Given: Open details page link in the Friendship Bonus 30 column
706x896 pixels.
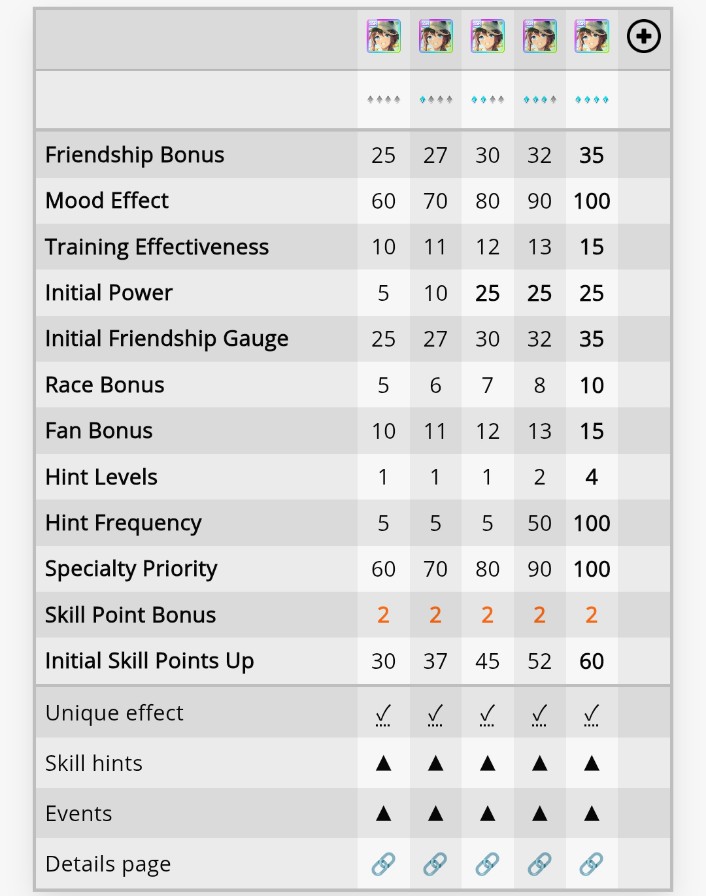Looking at the screenshot, I should pyautogui.click(x=487, y=864).
